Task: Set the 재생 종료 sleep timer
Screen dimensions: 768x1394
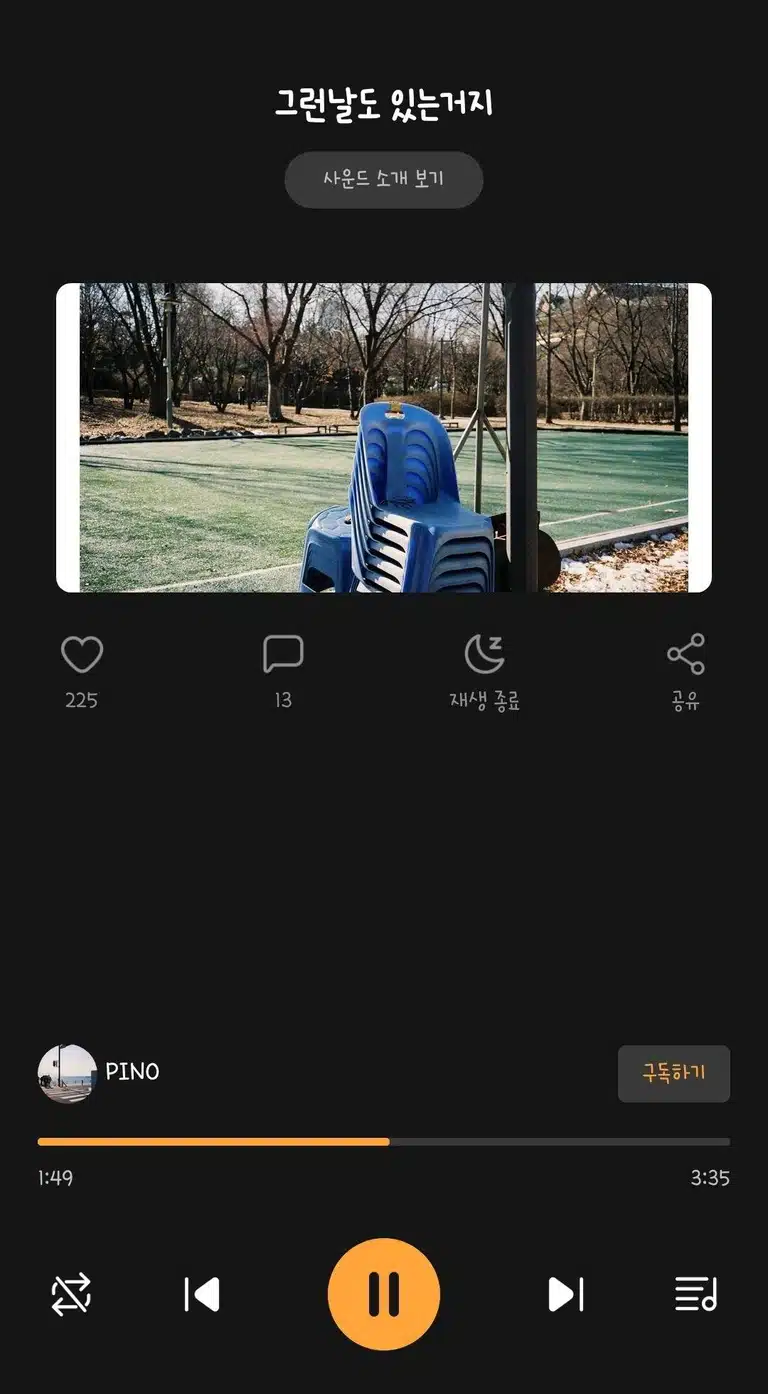Action: (x=485, y=655)
